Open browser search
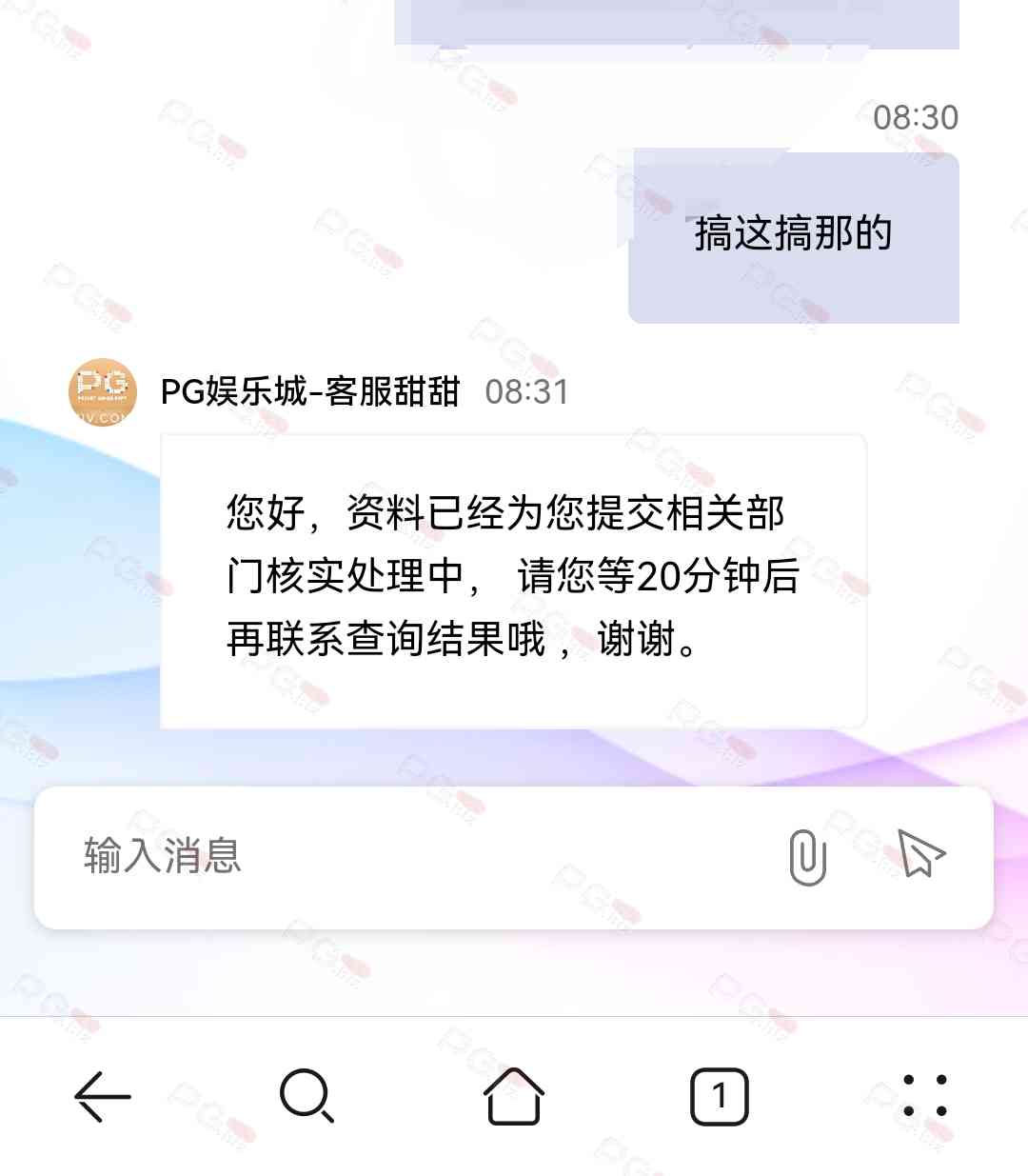This screenshot has height=1176, width=1028. 307,1097
